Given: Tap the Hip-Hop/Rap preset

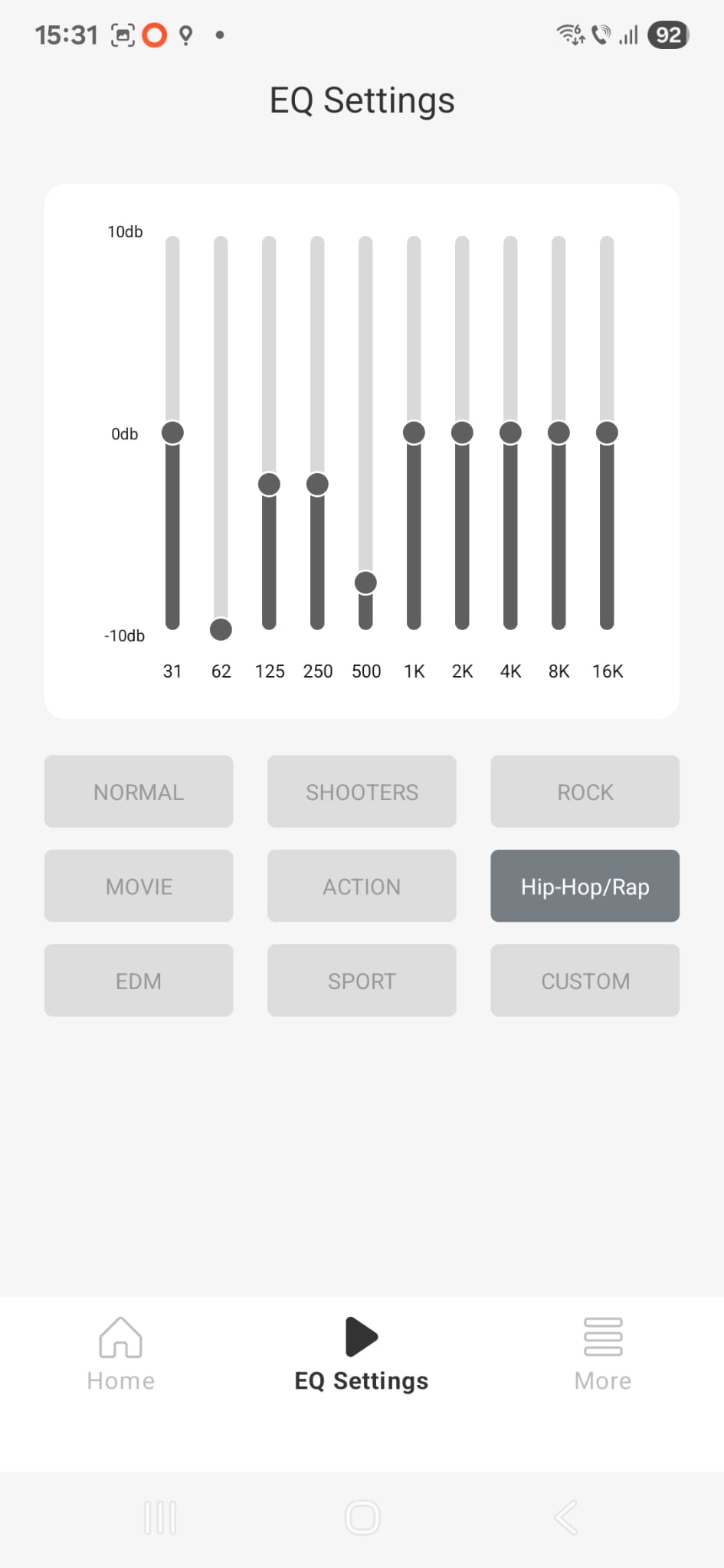Looking at the screenshot, I should click(x=585, y=886).
